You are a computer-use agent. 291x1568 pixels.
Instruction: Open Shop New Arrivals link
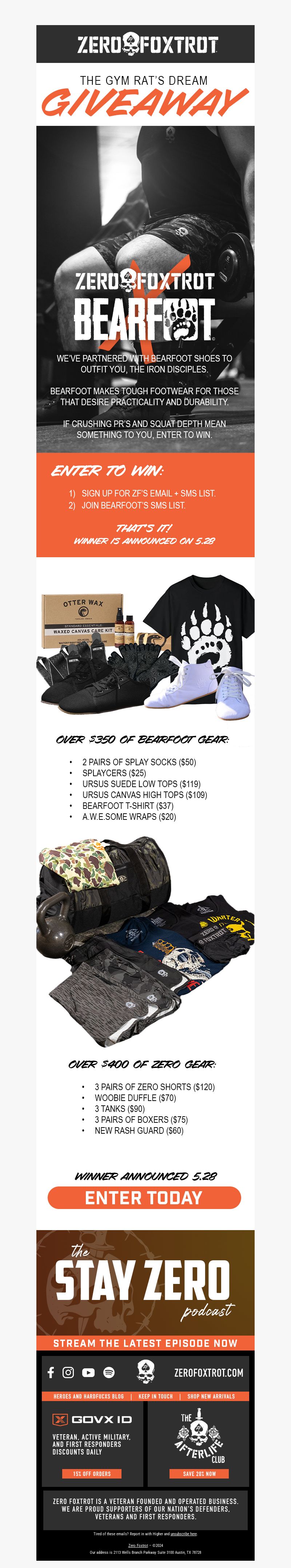coord(211,1396)
